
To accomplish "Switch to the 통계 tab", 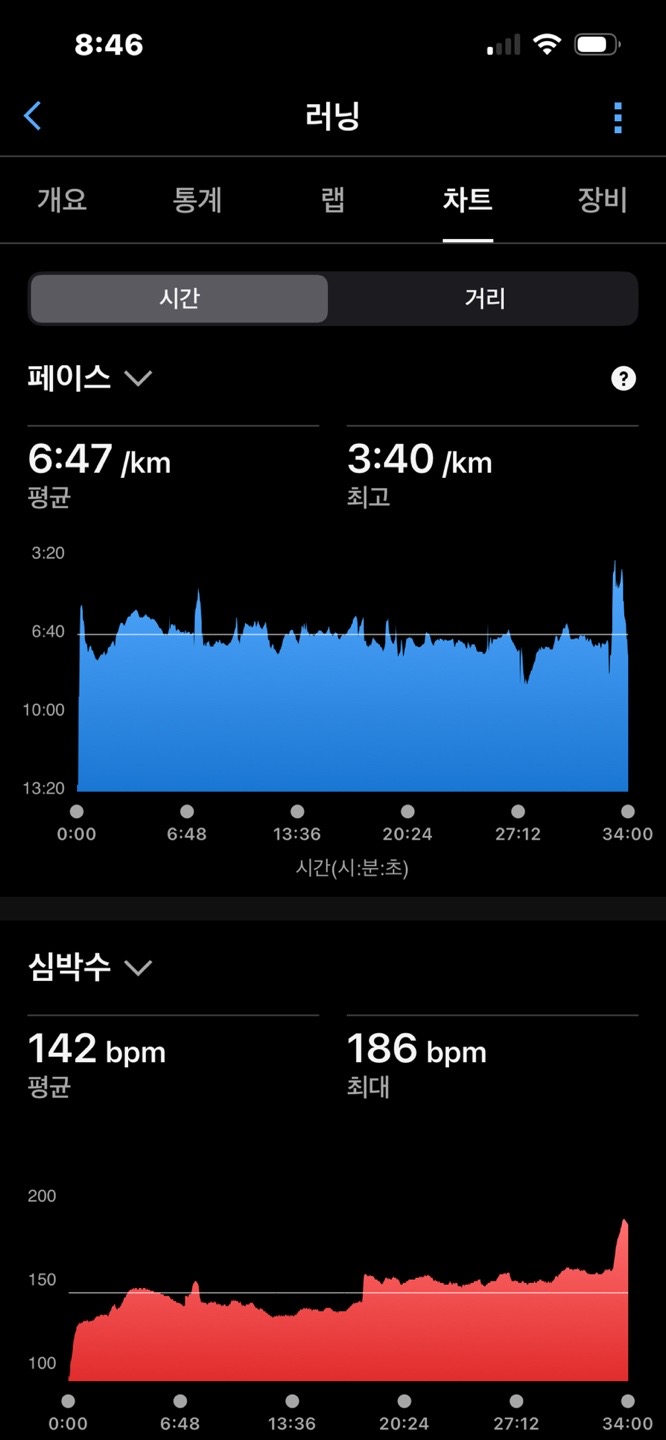I will click(197, 199).
